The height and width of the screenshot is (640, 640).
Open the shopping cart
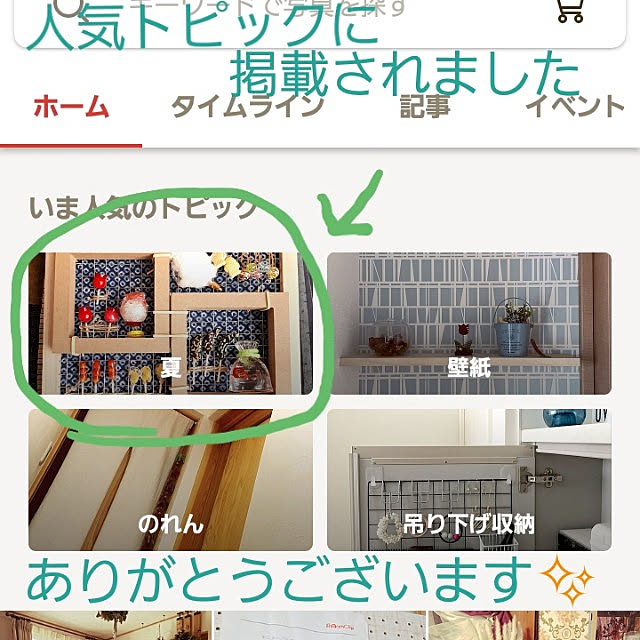pos(570,10)
